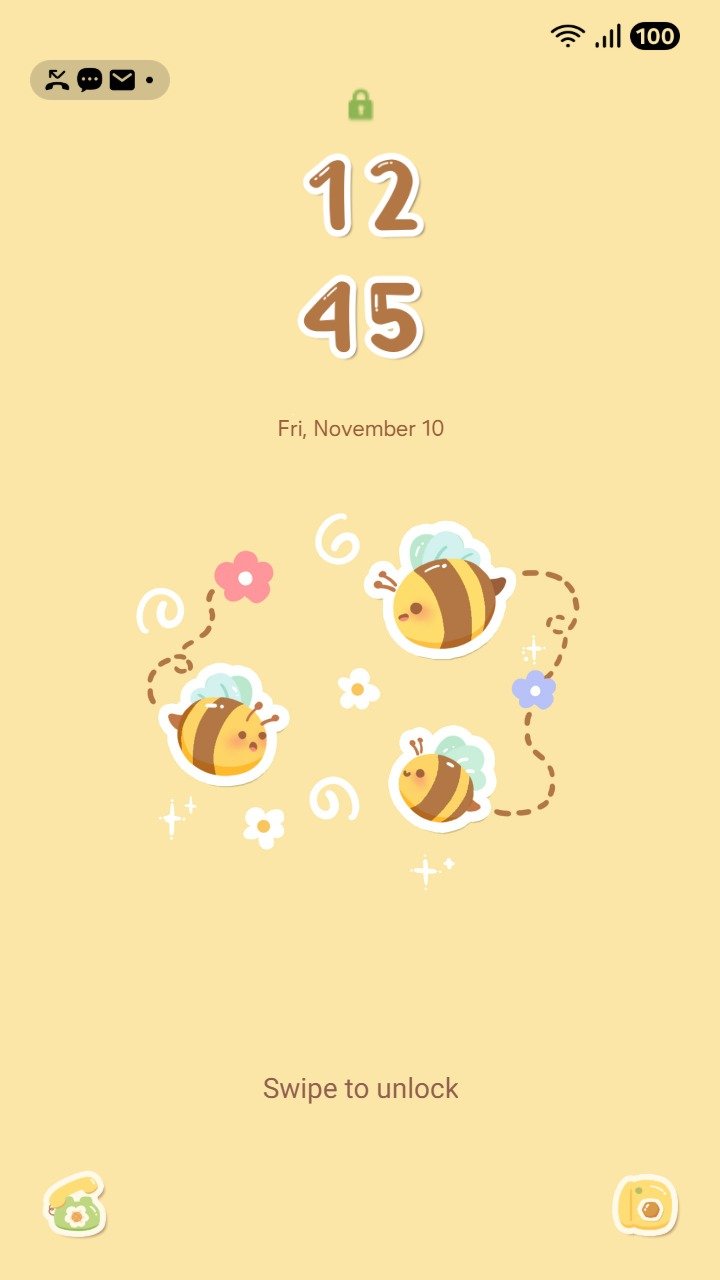The image size is (720, 1280).
Task: Open the phone dialer shortcut
Action: [x=75, y=1204]
